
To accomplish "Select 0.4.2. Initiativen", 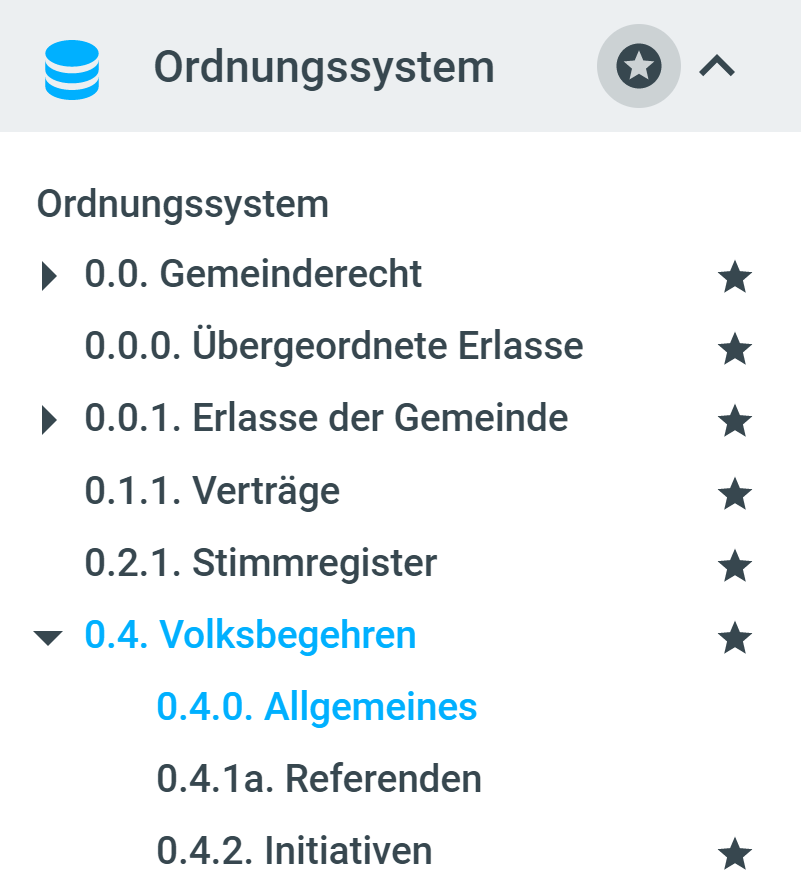I will pos(294,851).
